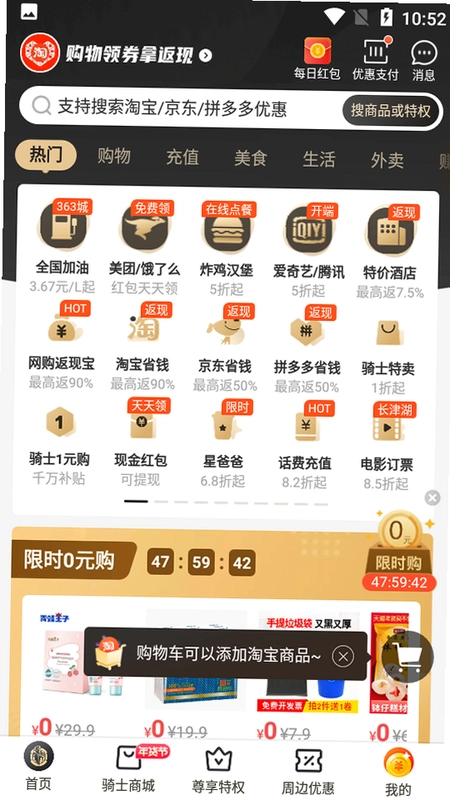This screenshot has height=800, width=450.
Task: Open 淘宝省钱 cashback
Action: click(x=142, y=347)
